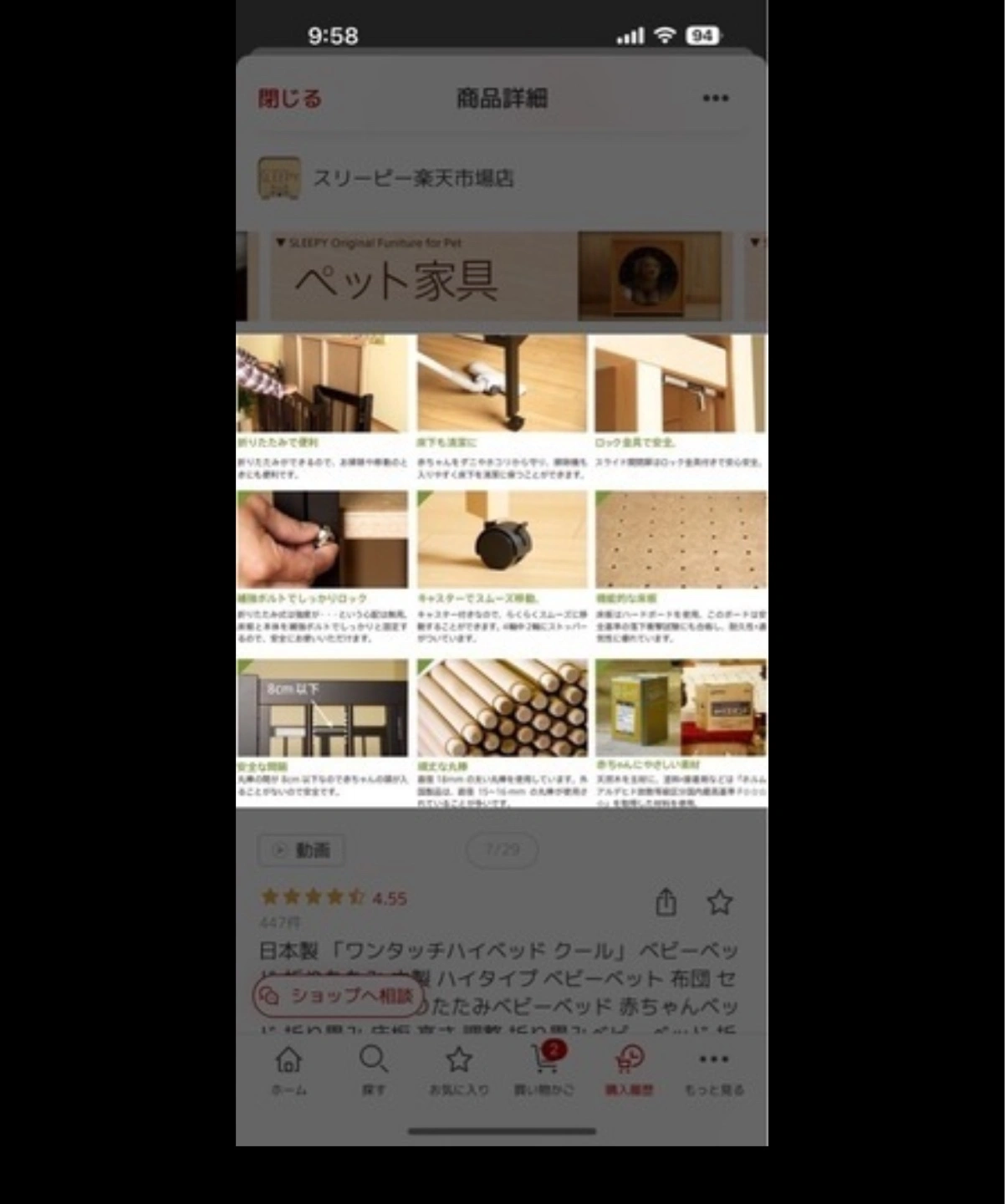
Task: Open the もっと見る tab
Action: [713, 1069]
